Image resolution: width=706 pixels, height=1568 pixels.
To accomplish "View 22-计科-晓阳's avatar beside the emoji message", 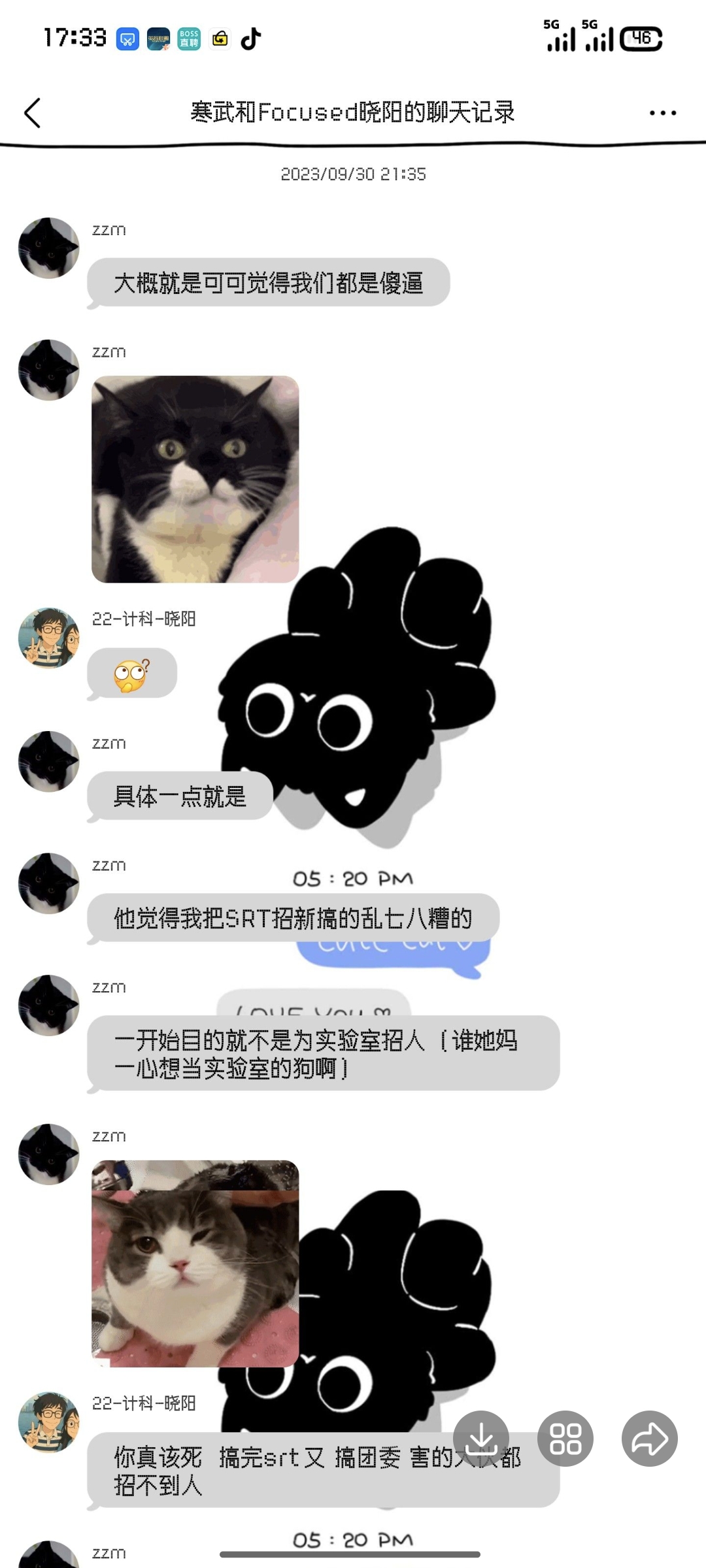I will point(48,638).
